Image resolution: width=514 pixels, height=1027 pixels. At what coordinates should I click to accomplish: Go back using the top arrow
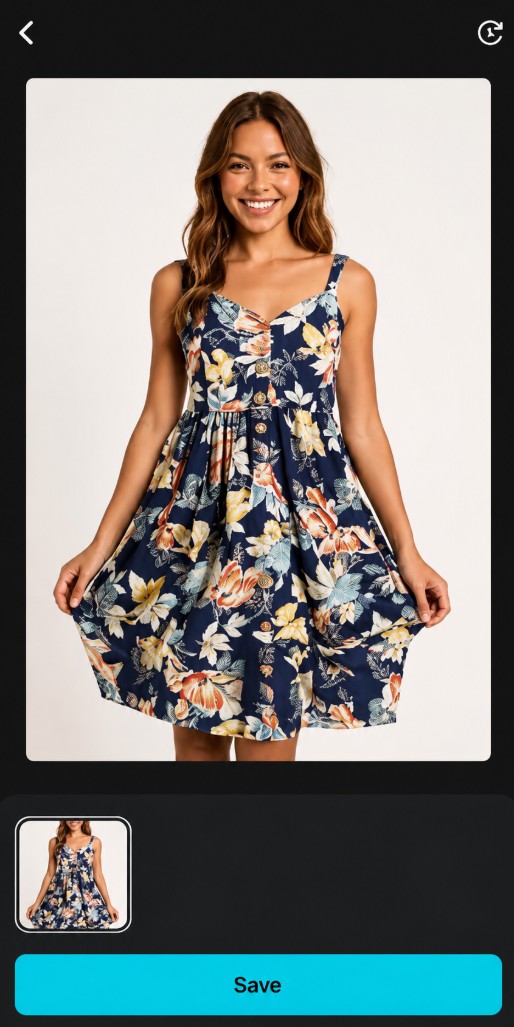click(26, 33)
